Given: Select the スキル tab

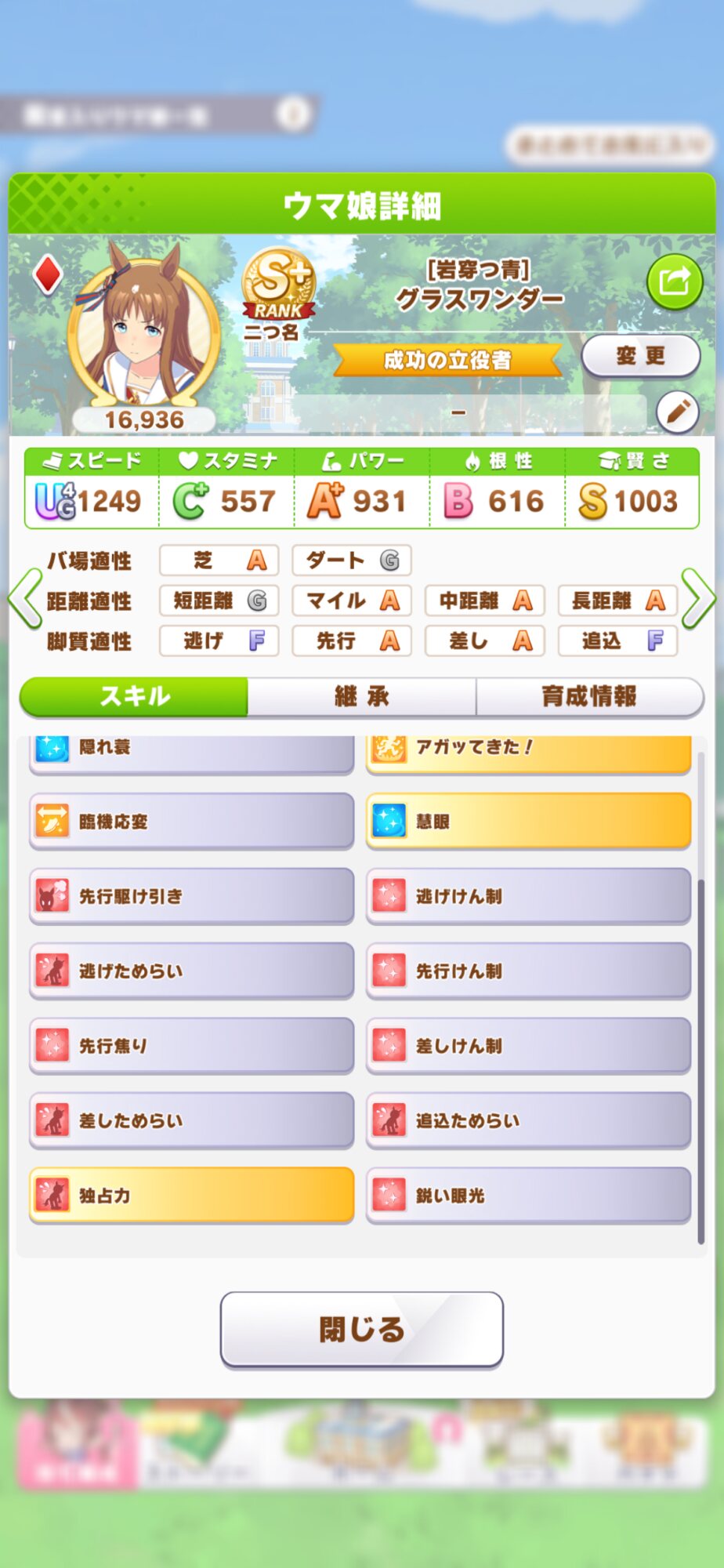Looking at the screenshot, I should pos(134,696).
